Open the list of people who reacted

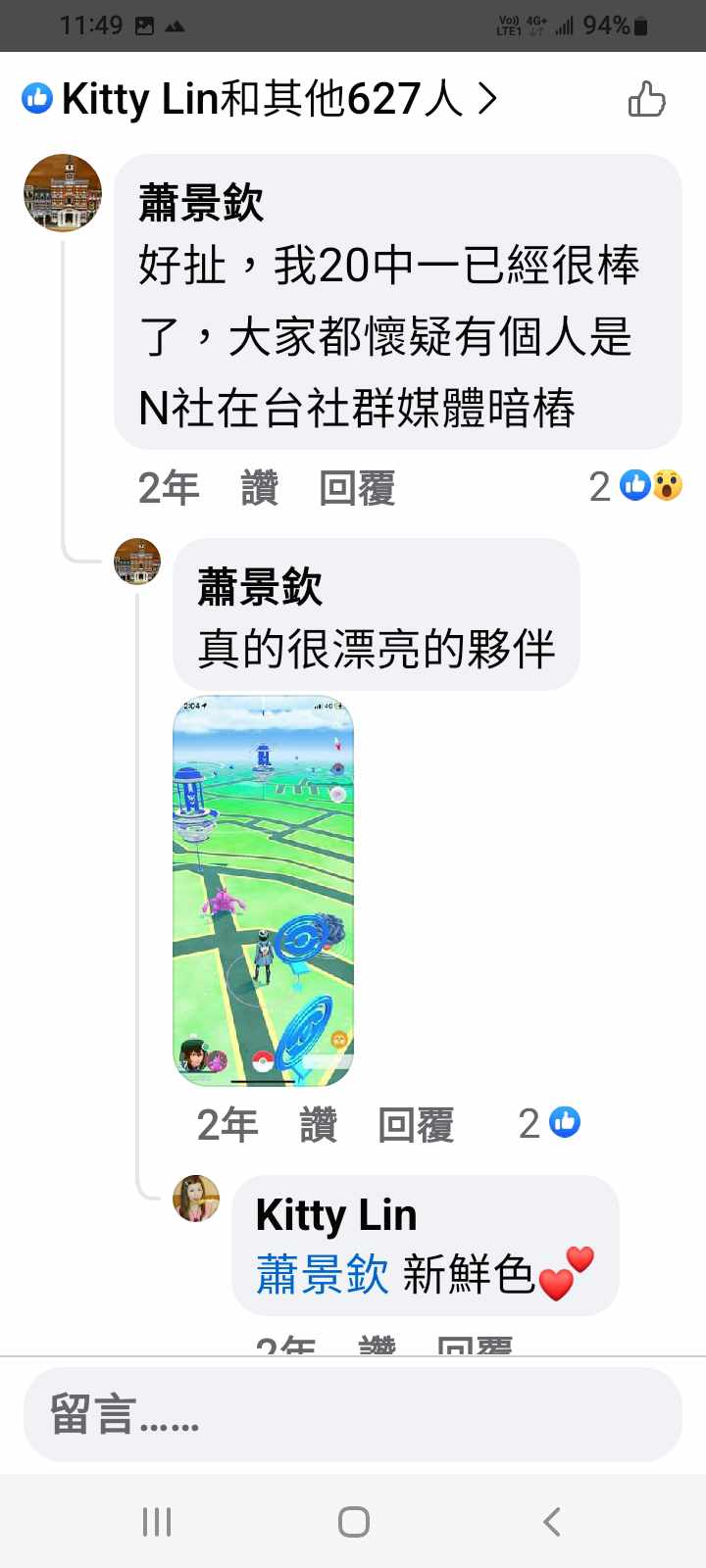[x=260, y=99]
